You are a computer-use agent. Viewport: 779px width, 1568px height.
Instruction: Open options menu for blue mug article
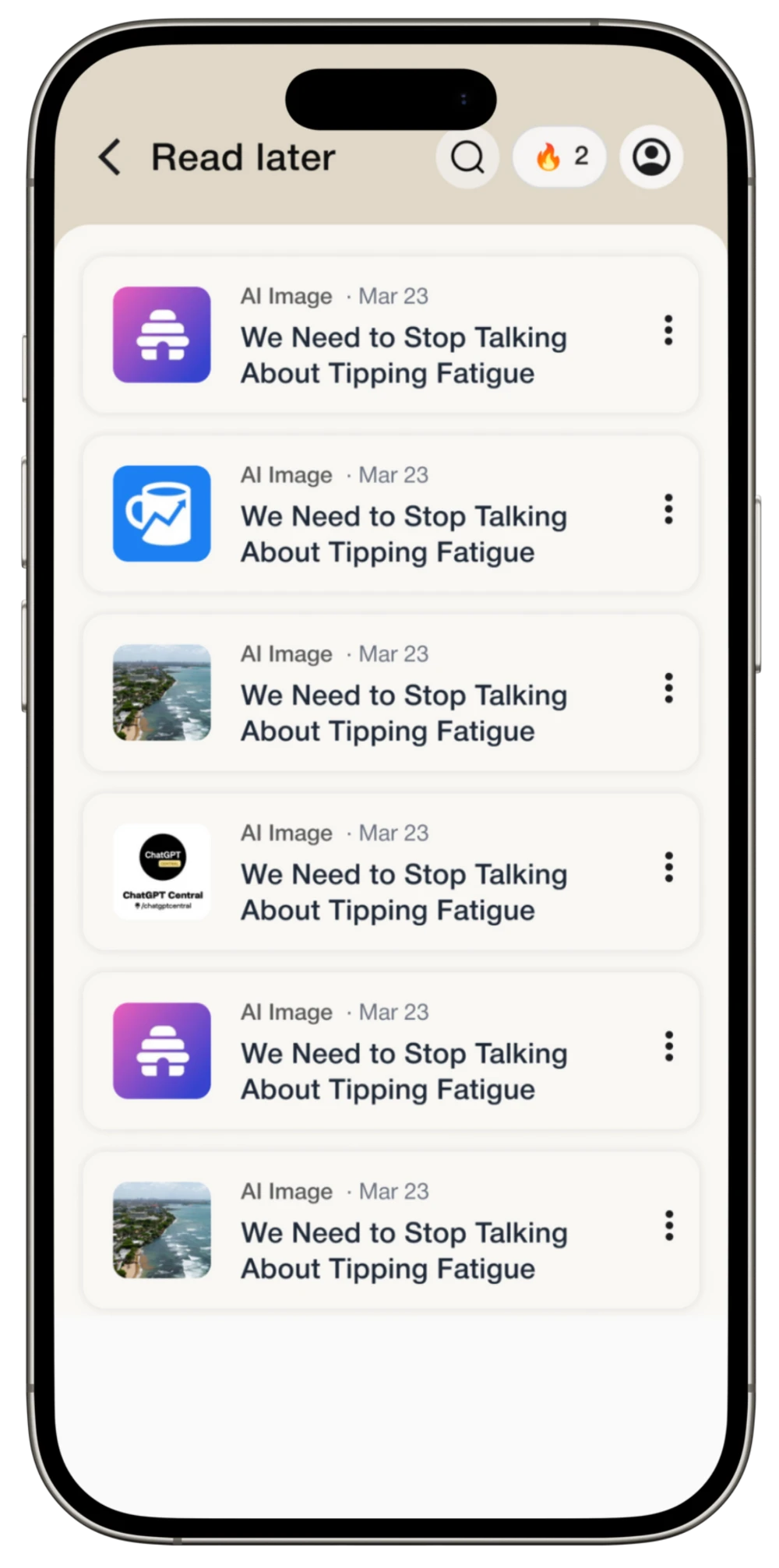pyautogui.click(x=668, y=509)
